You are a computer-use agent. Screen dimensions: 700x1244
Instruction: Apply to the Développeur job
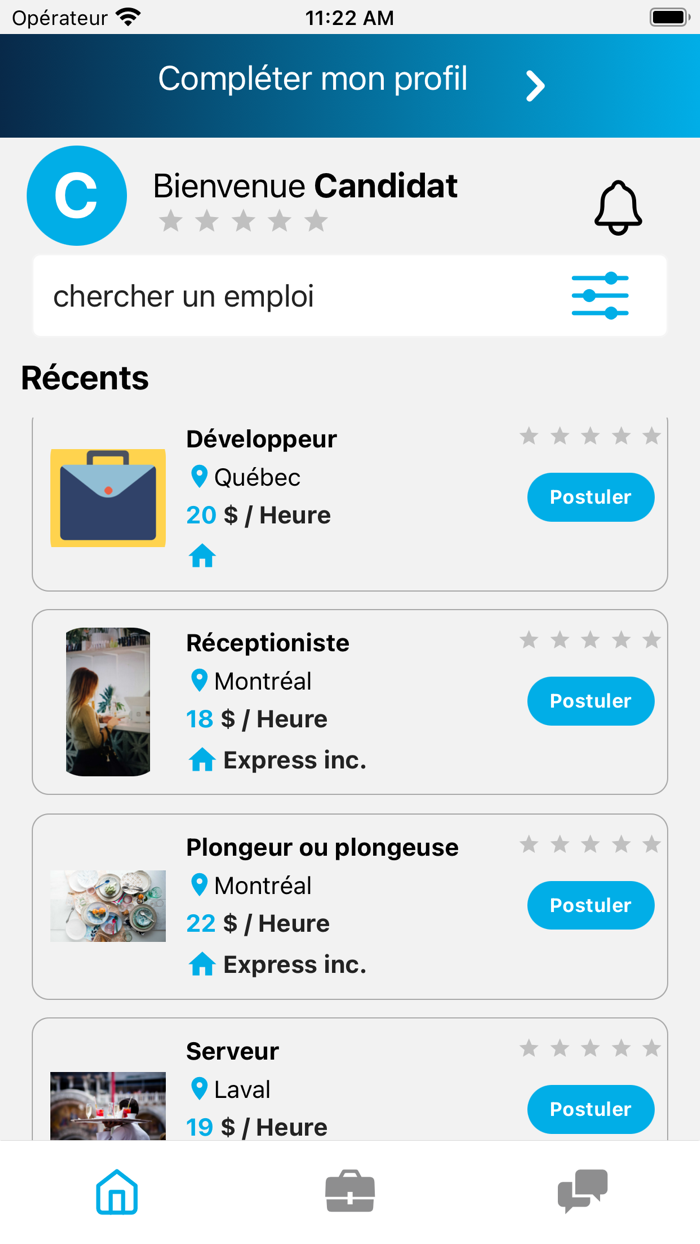pos(590,497)
